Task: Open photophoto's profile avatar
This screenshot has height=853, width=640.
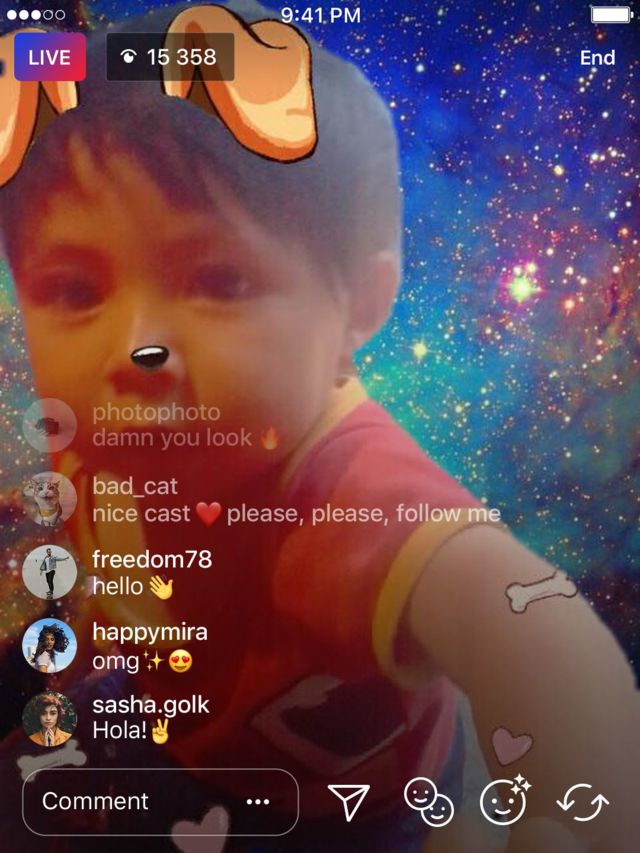Action: pyautogui.click(x=49, y=425)
